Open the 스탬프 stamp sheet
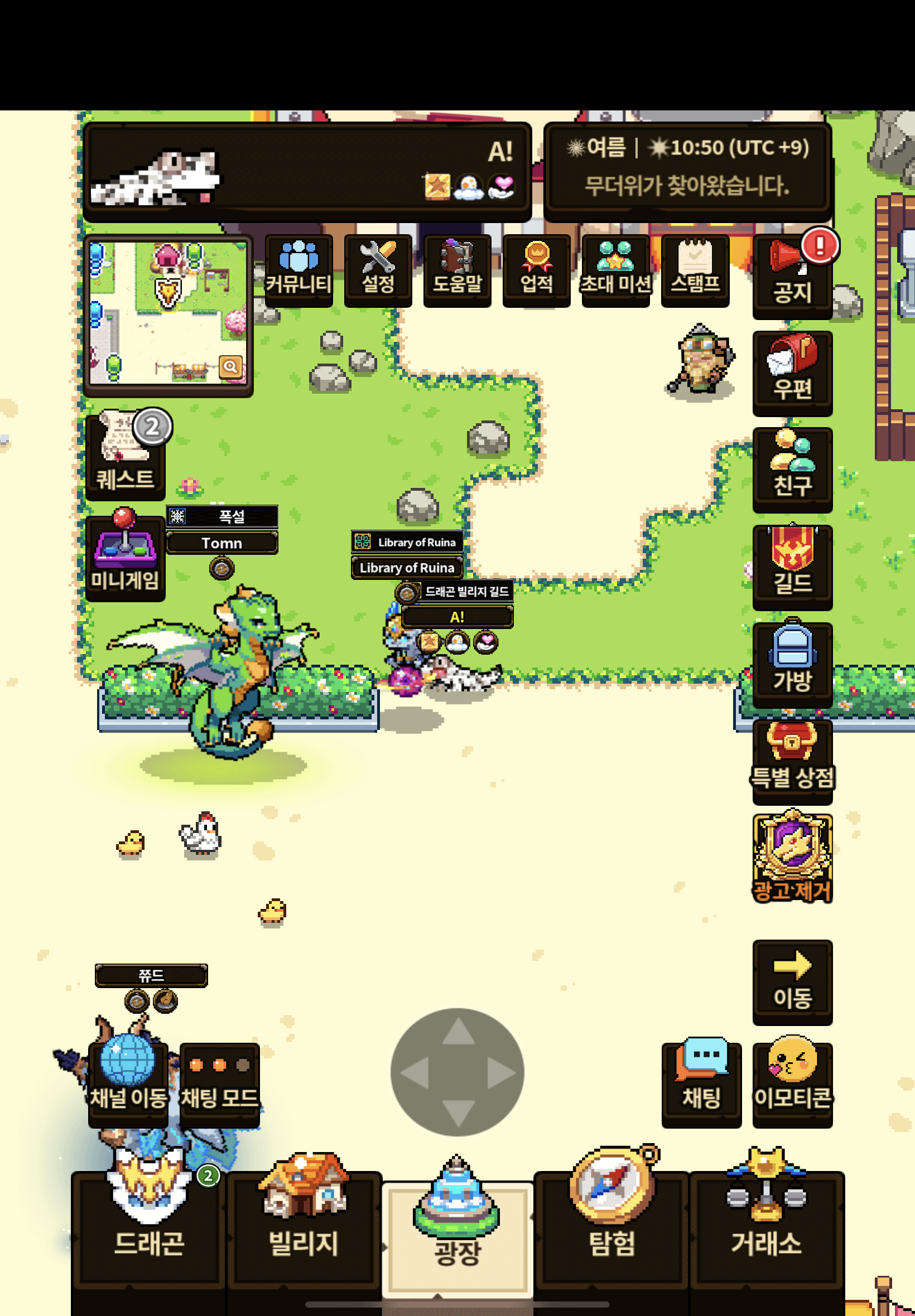Image resolution: width=915 pixels, height=1316 pixels. [x=695, y=269]
